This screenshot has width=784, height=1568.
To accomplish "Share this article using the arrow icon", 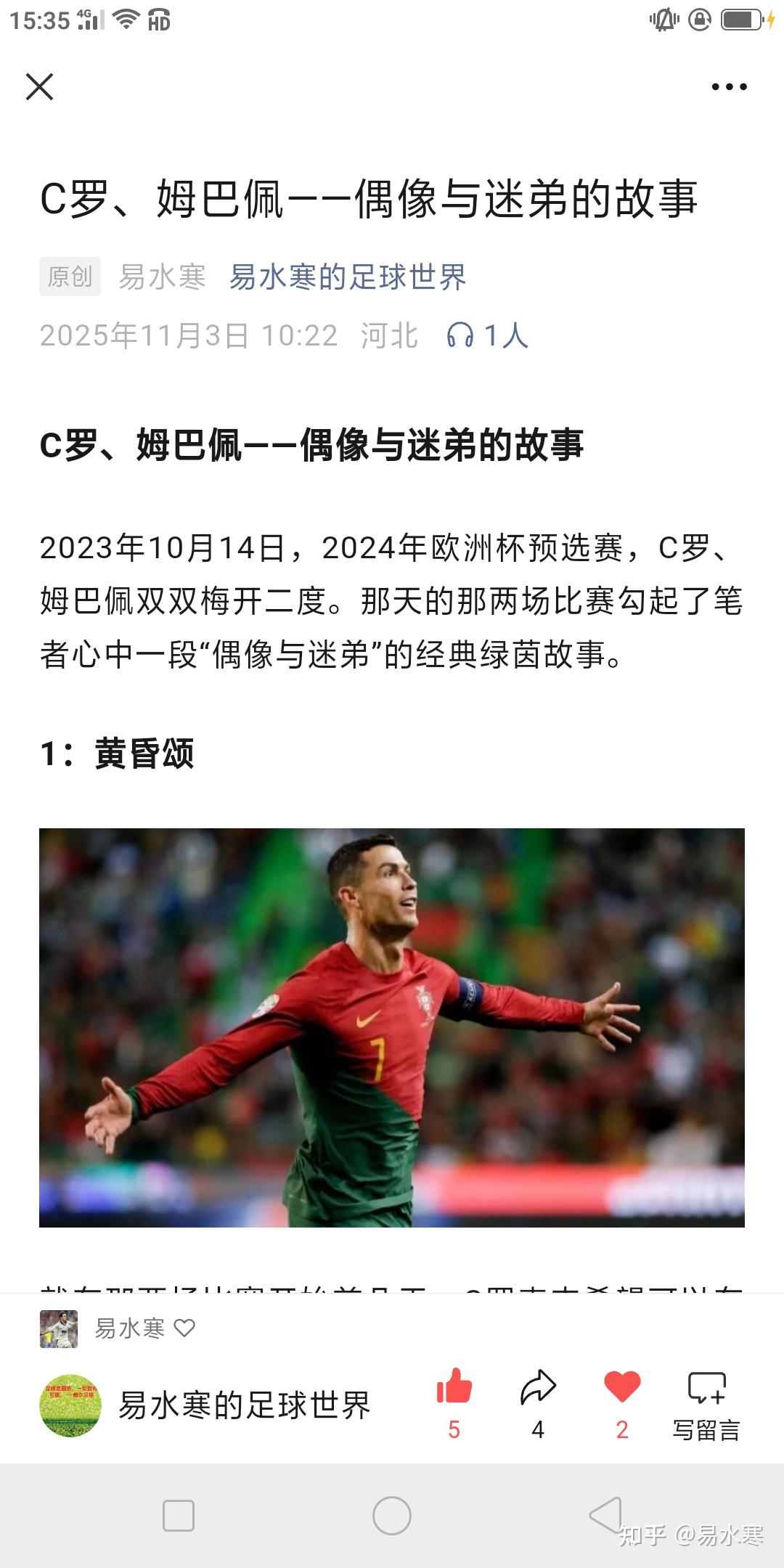I will pos(538,1388).
